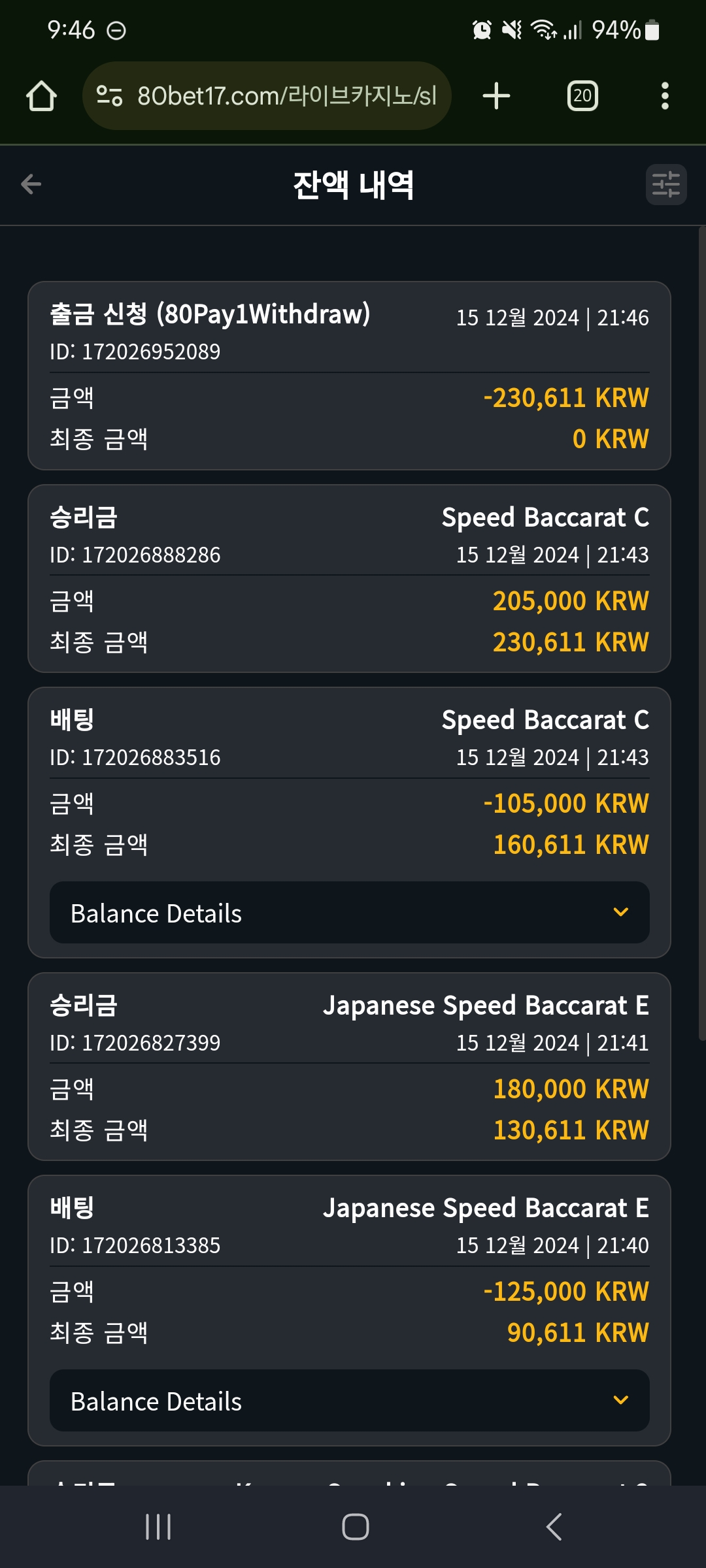Open a new browser tab
706x1568 pixels.
496,96
